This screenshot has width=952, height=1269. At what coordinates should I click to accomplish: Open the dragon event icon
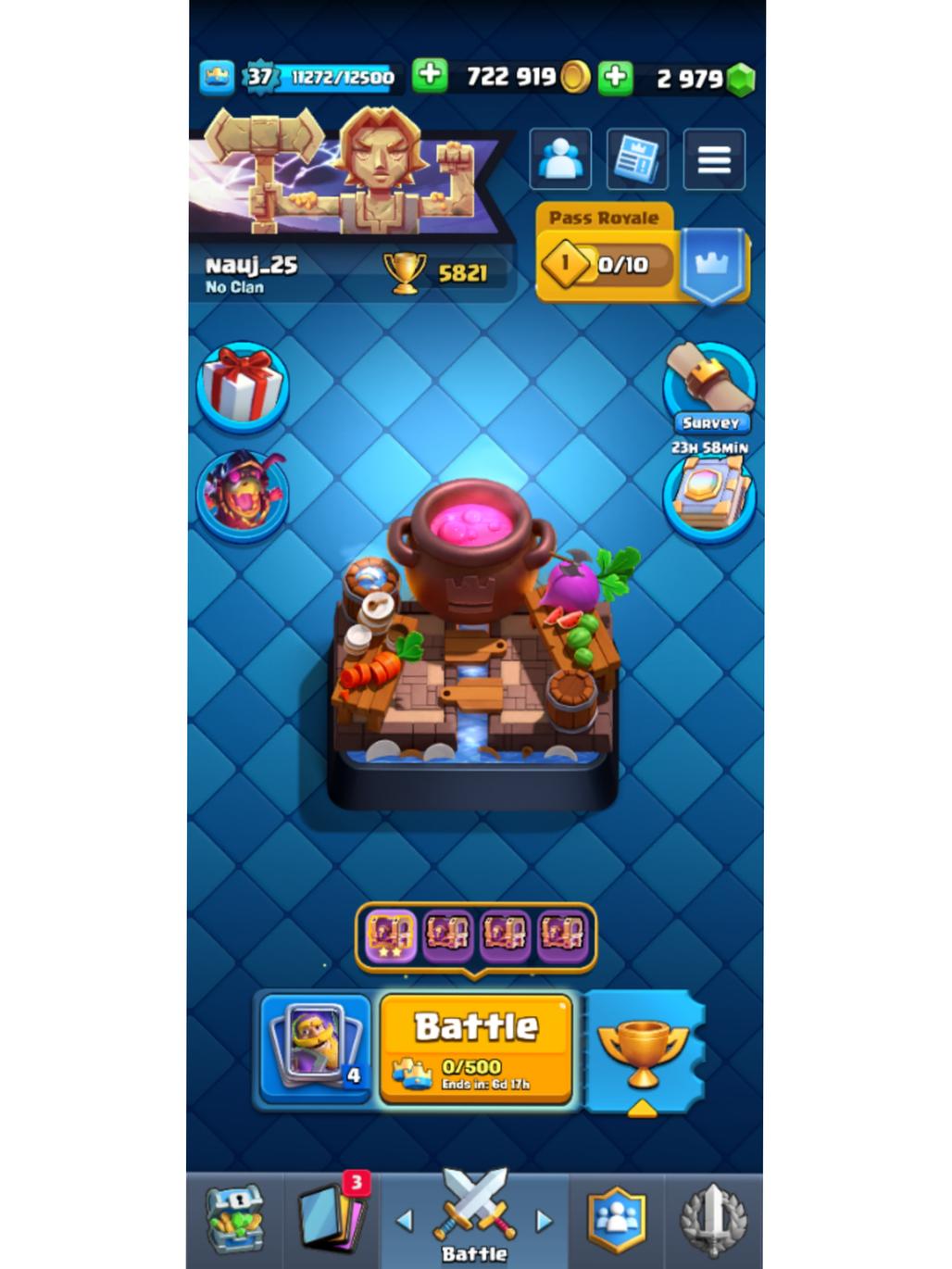[x=243, y=495]
